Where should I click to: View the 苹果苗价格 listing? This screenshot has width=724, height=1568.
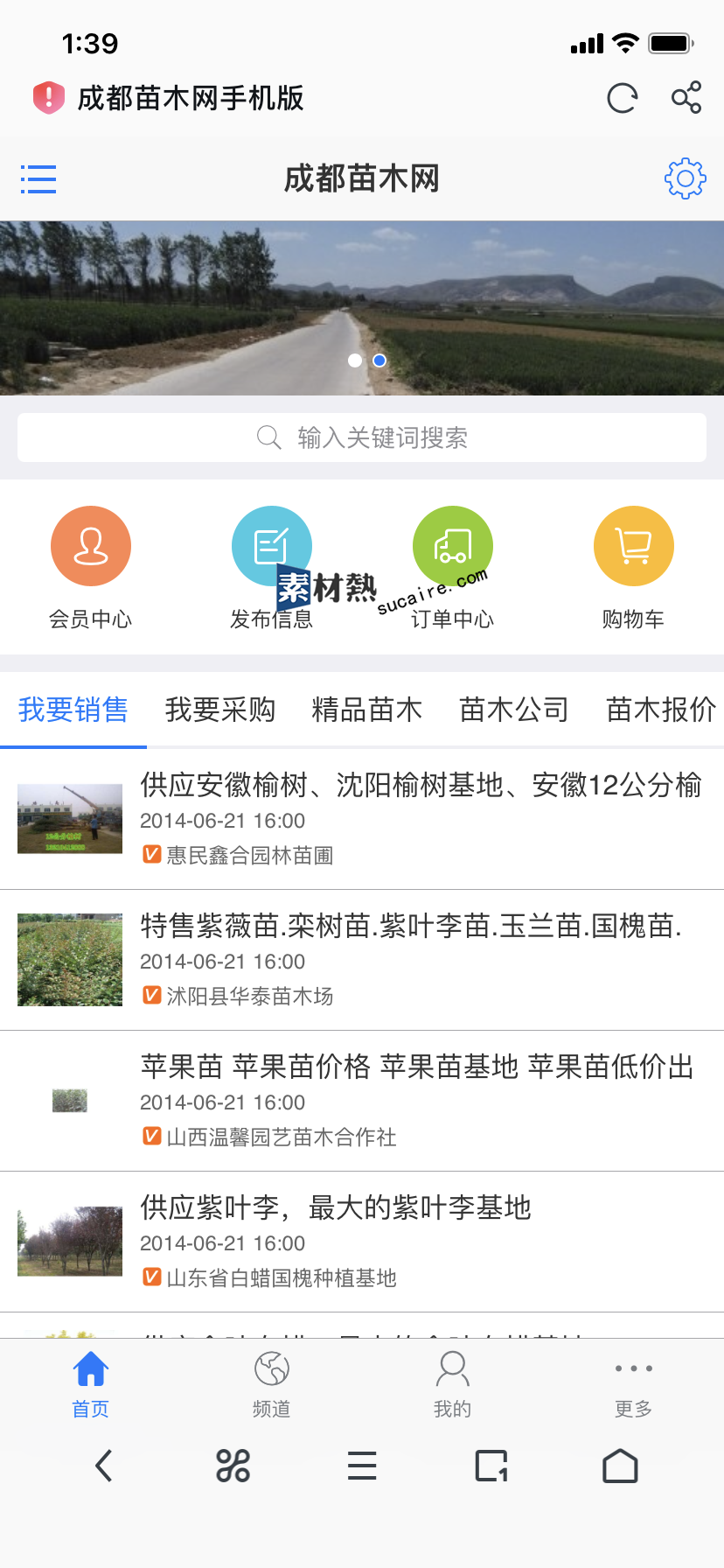[416, 1067]
